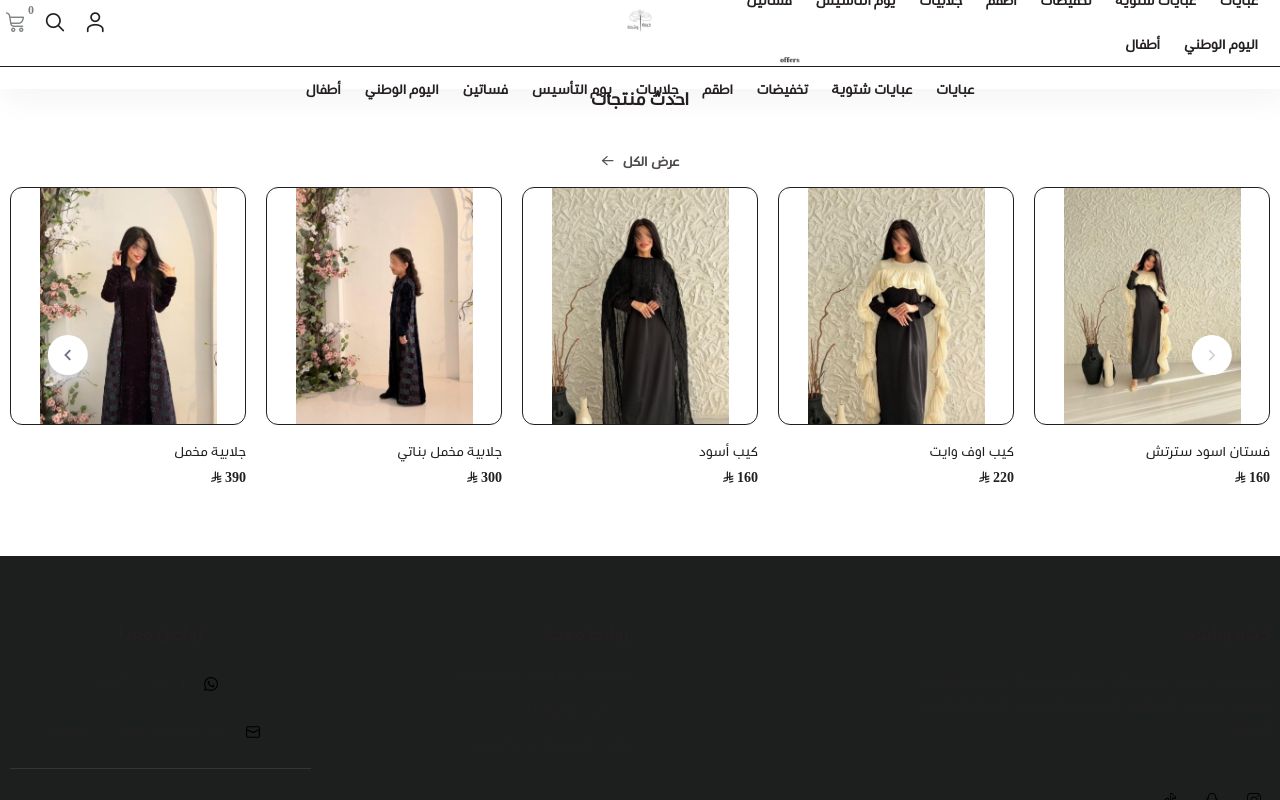Viewport: 1280px width, 800px height.
Task: Open the عبايات category
Action: pos(955,89)
